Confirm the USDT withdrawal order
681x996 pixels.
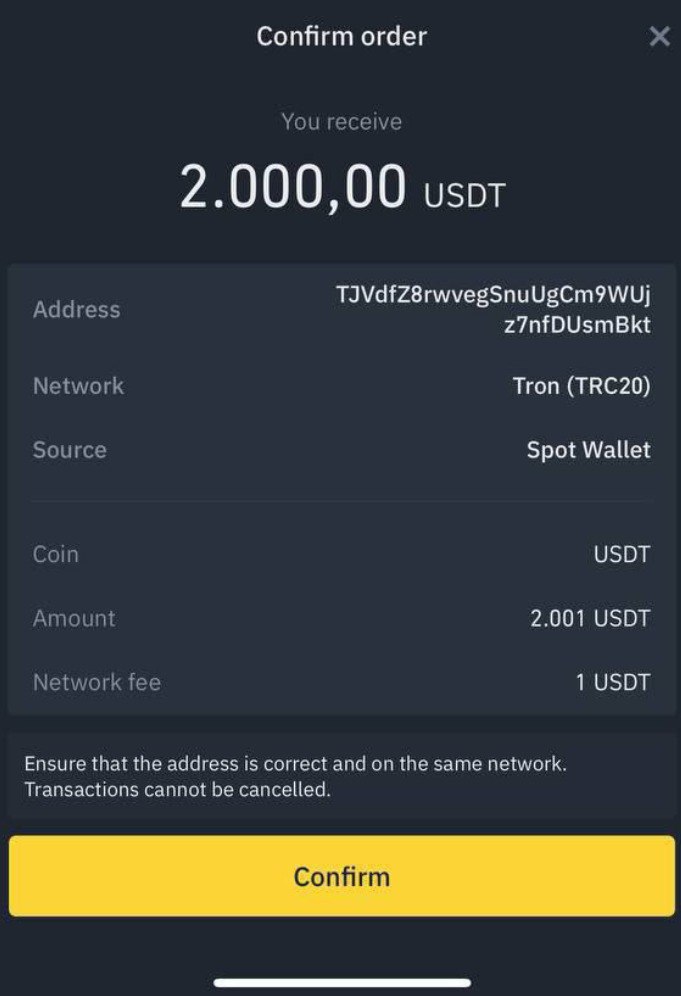coord(341,876)
